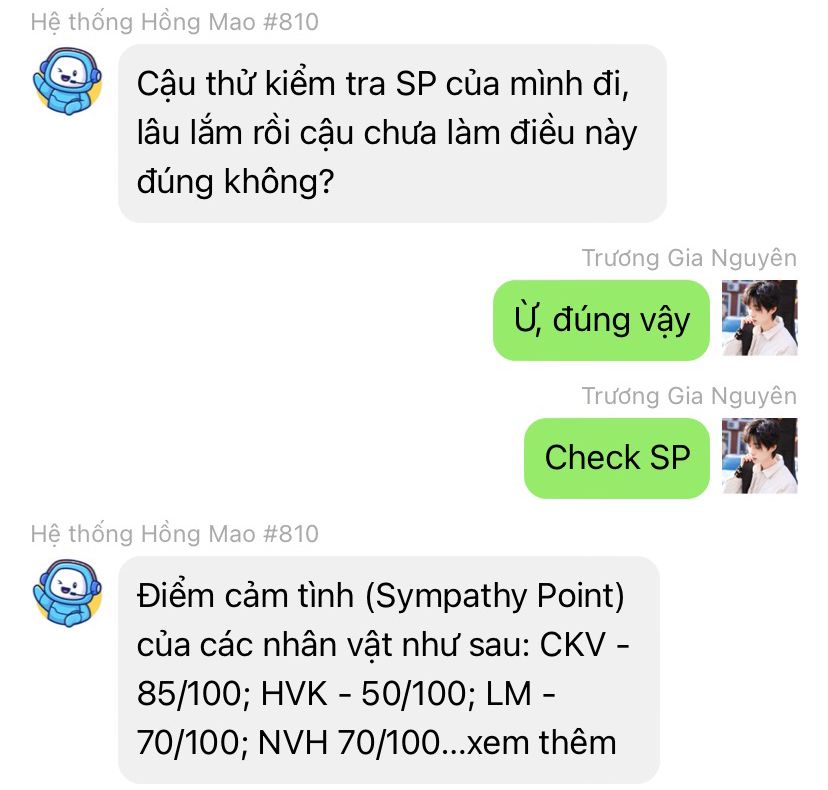Open Hồng Mao avatar beside Điểm cảm tình message

[x=67, y=592]
